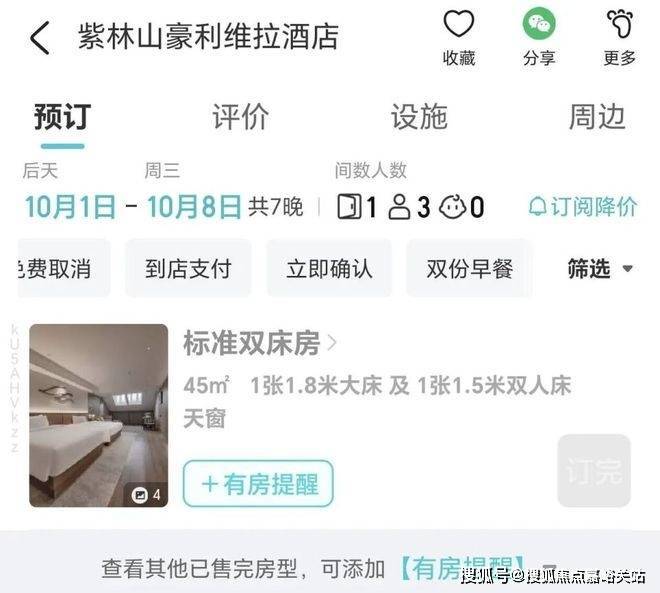View the 标准双床房 room photos
660x593 pixels.
click(98, 414)
